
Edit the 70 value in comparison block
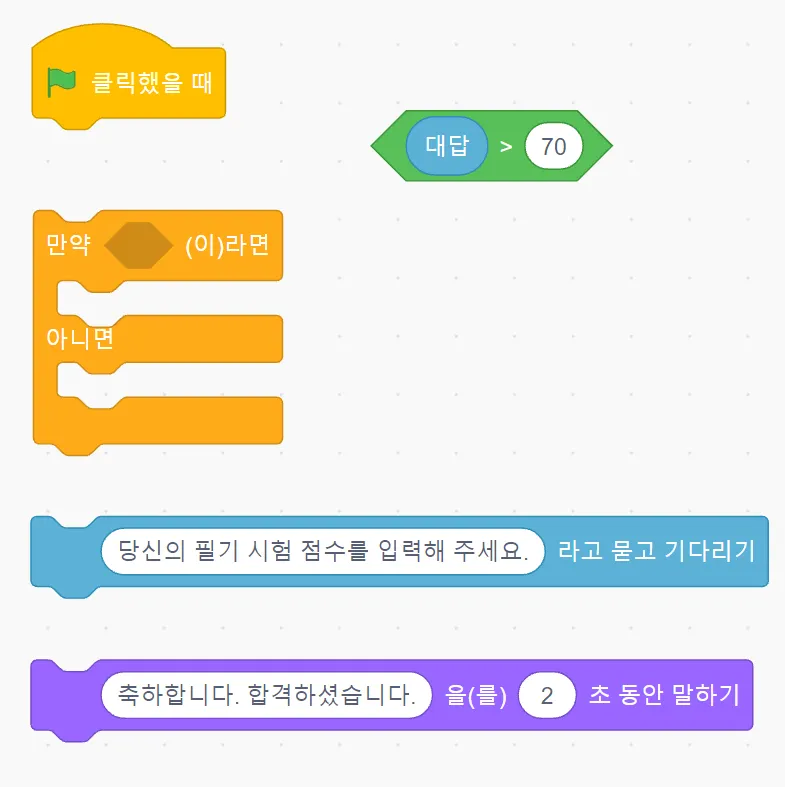pyautogui.click(x=553, y=147)
